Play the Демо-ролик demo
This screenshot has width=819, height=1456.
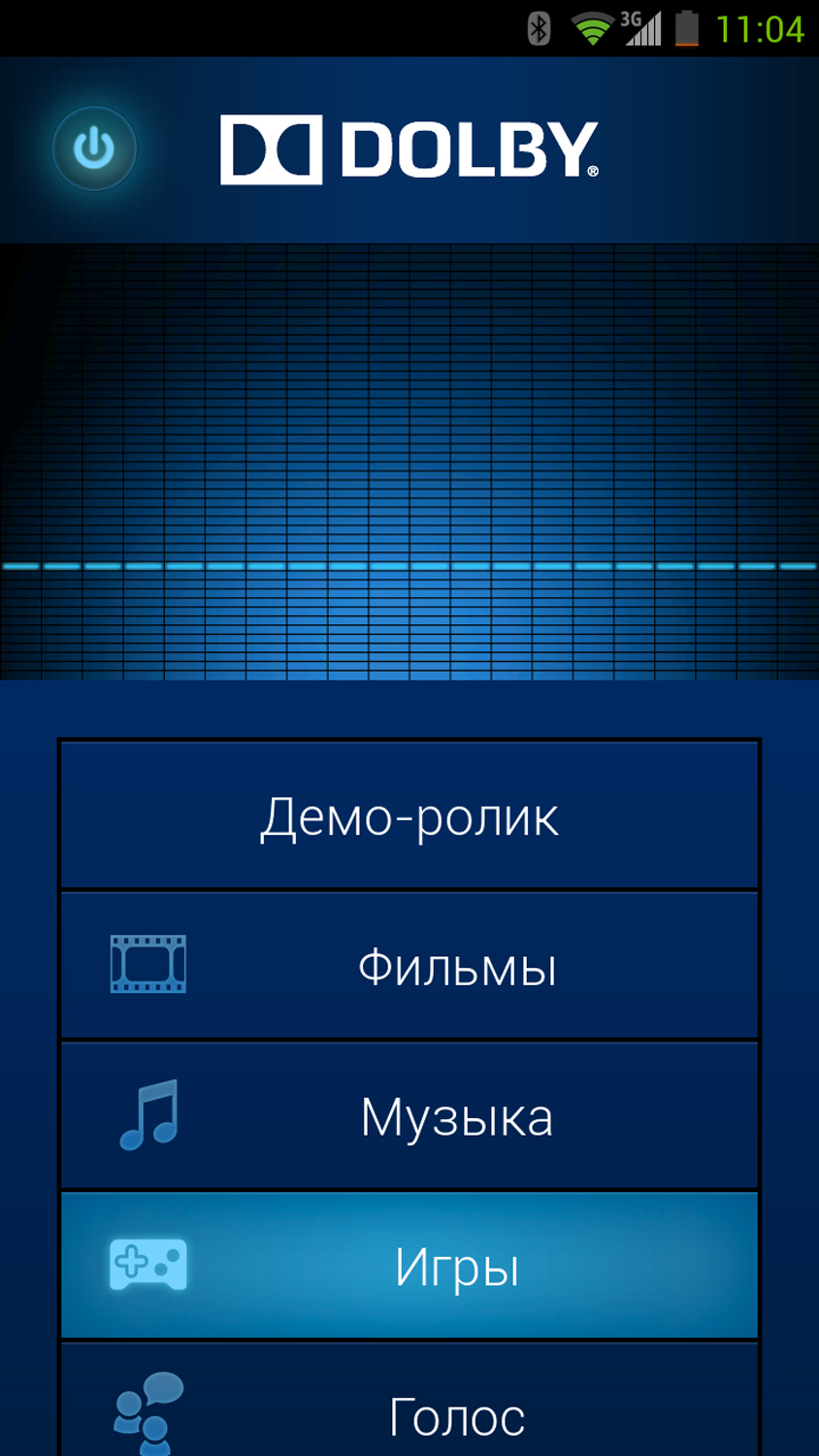[409, 815]
